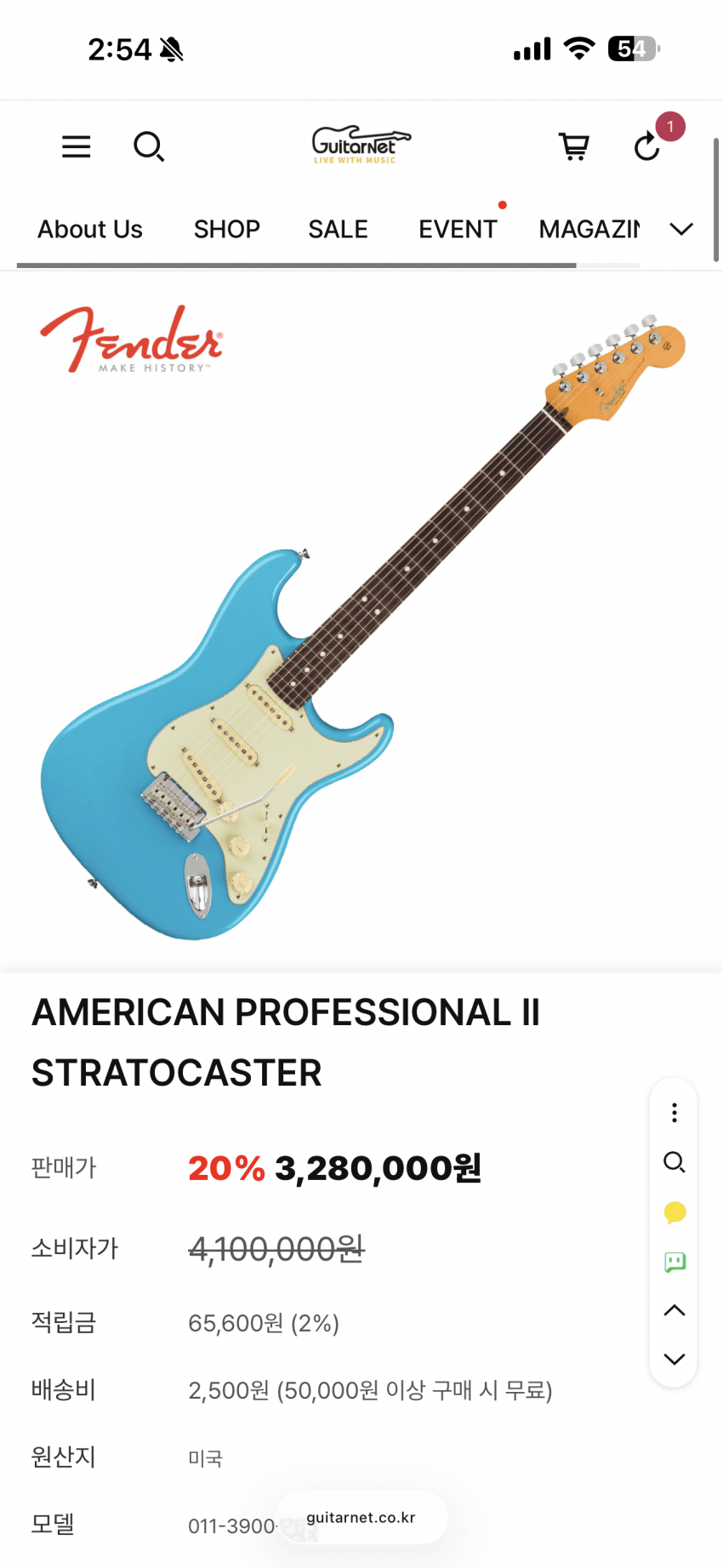Open the shopping cart

pyautogui.click(x=574, y=147)
